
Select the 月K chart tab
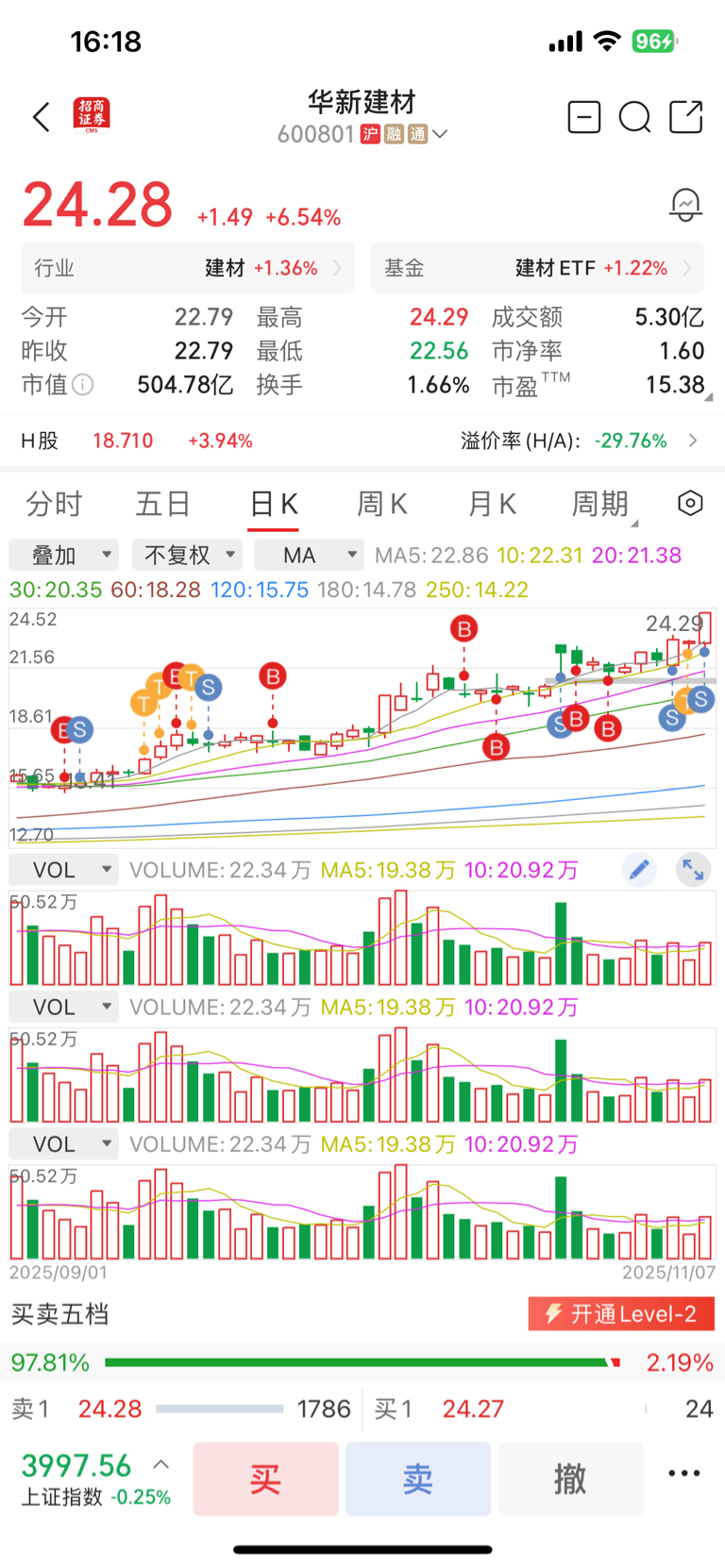(492, 504)
